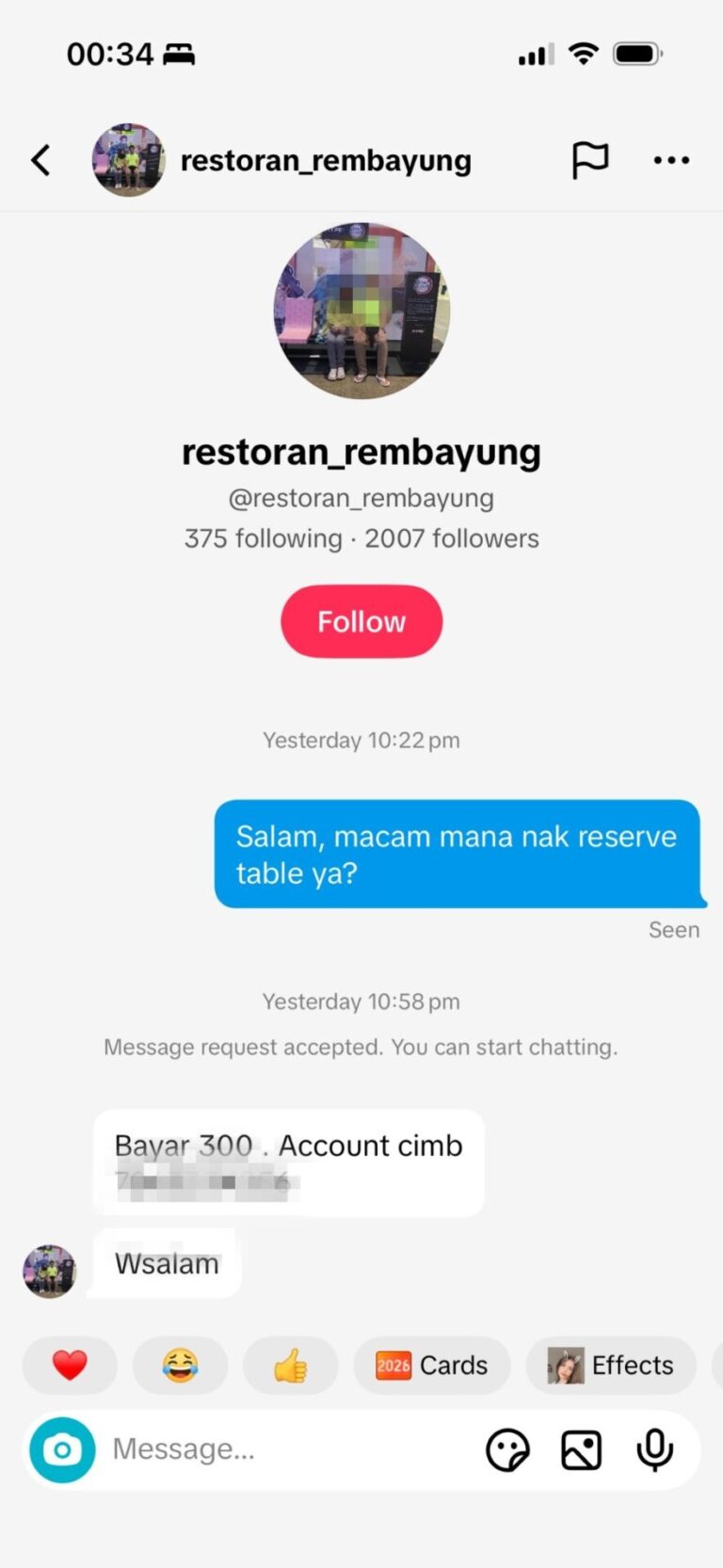The width and height of the screenshot is (723, 1568).
Task: Open the photo gallery picker icon
Action: pyautogui.click(x=580, y=1450)
